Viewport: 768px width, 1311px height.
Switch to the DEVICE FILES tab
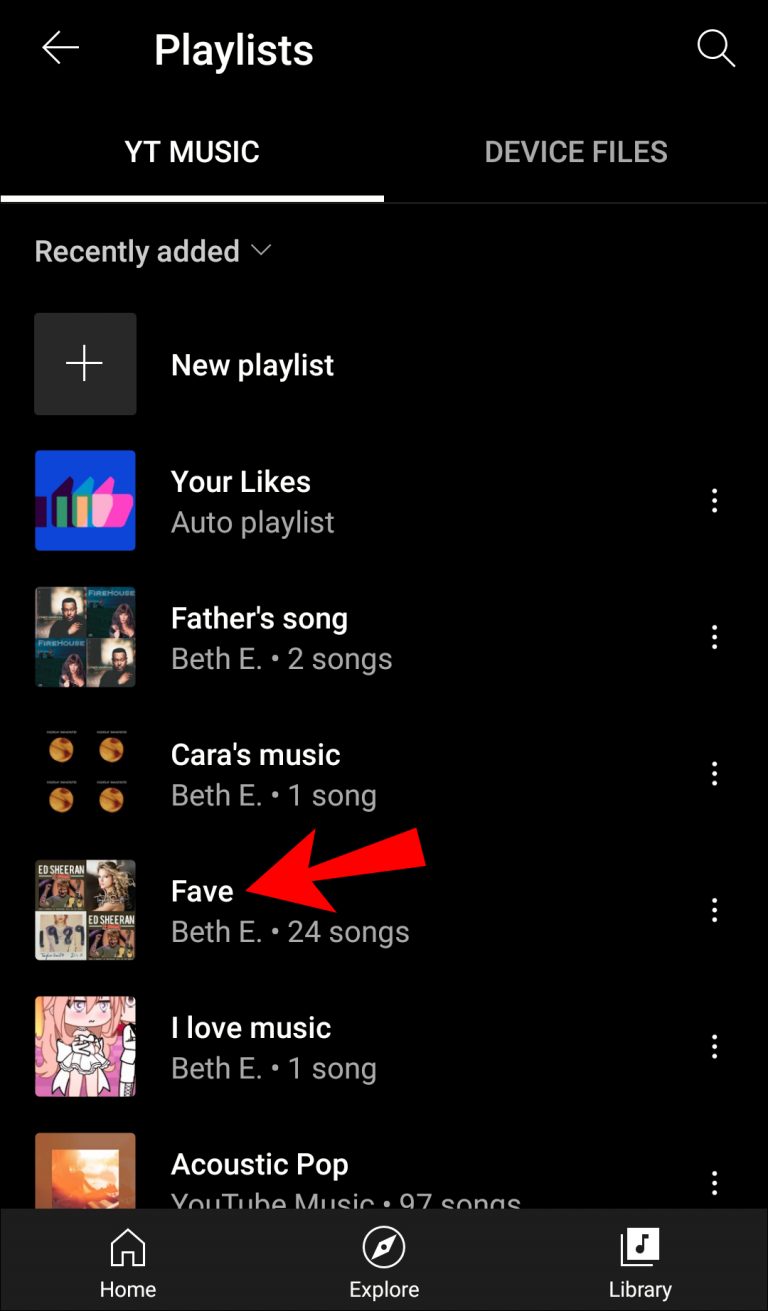(x=576, y=151)
